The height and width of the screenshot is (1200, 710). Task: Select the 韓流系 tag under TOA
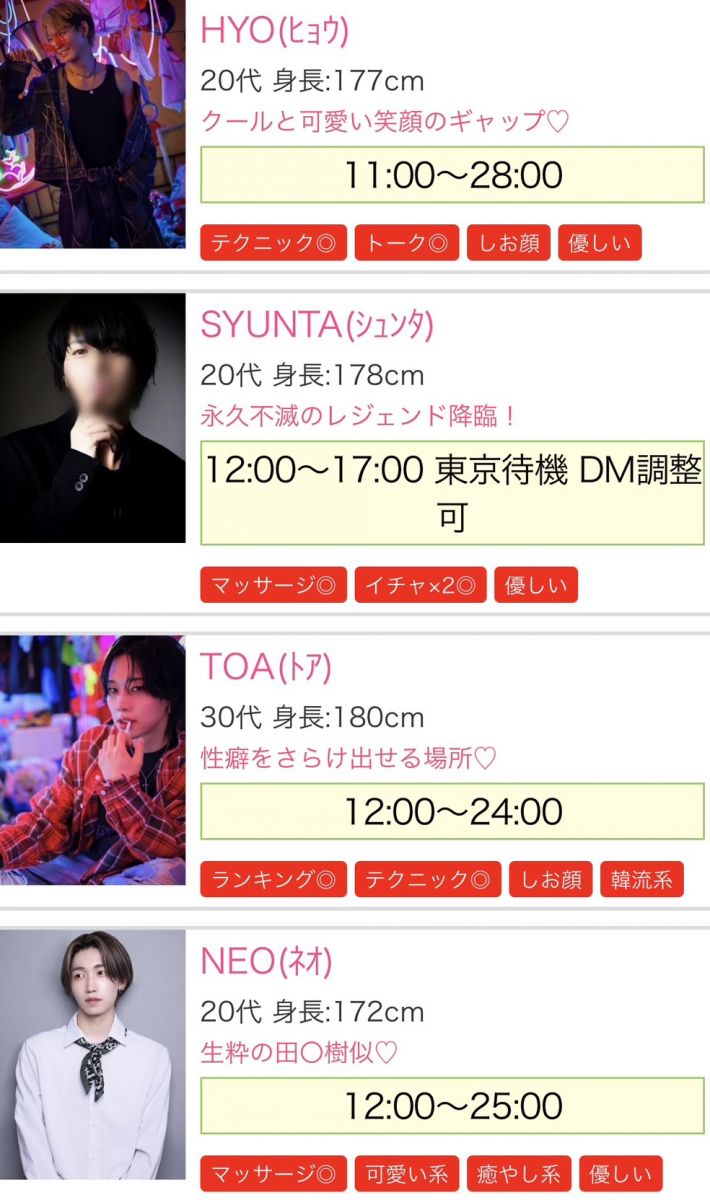pyautogui.click(x=642, y=879)
